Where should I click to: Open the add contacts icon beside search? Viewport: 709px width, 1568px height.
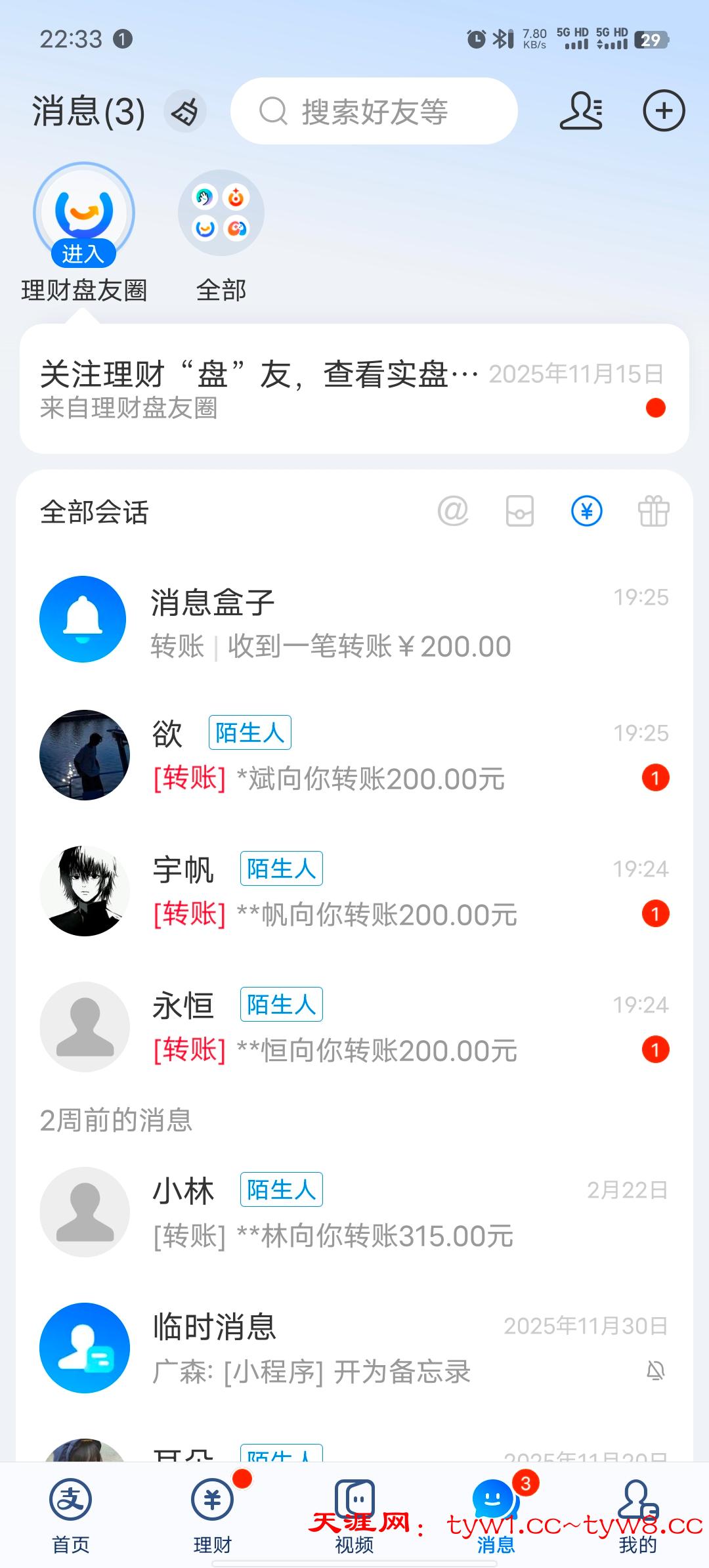click(x=581, y=112)
